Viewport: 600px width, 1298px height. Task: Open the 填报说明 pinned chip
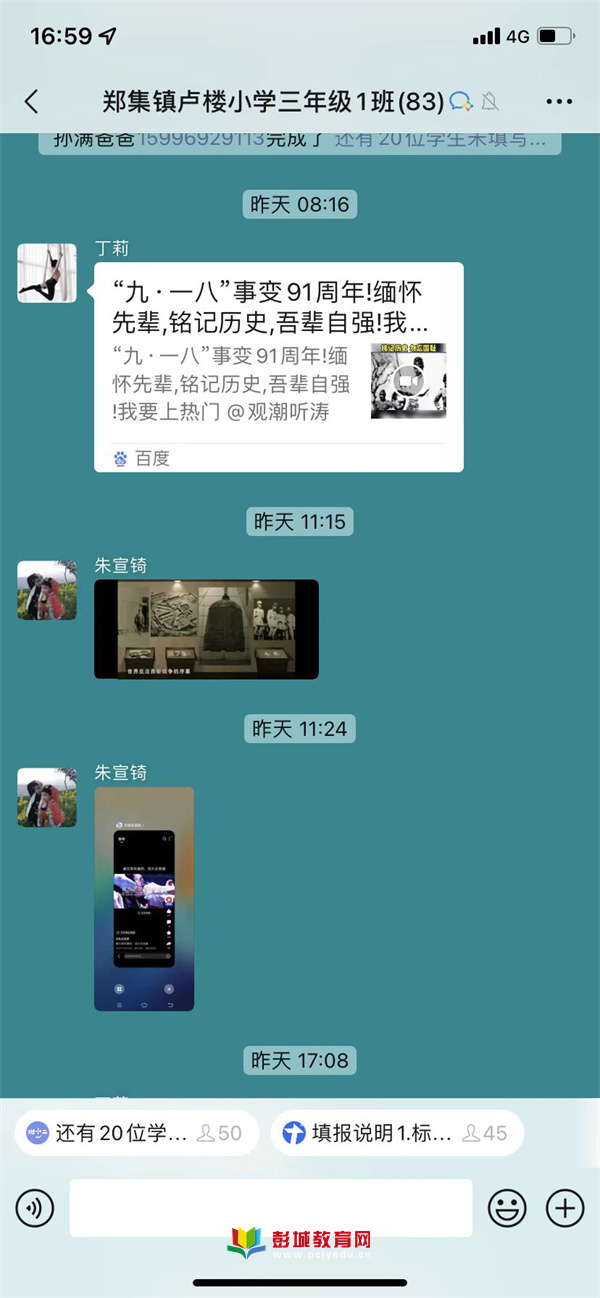(396, 1133)
